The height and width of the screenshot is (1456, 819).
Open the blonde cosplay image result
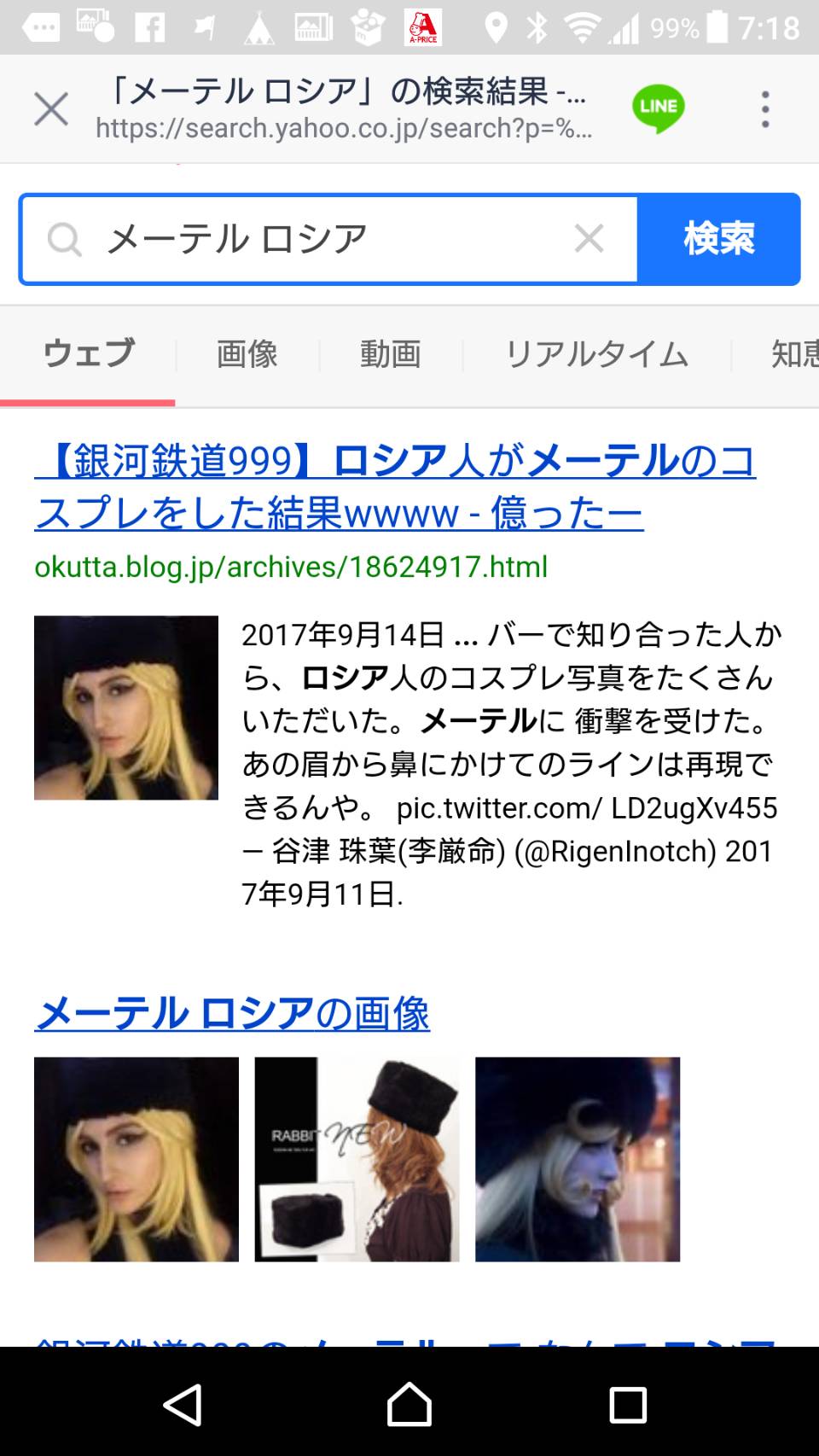click(136, 1159)
